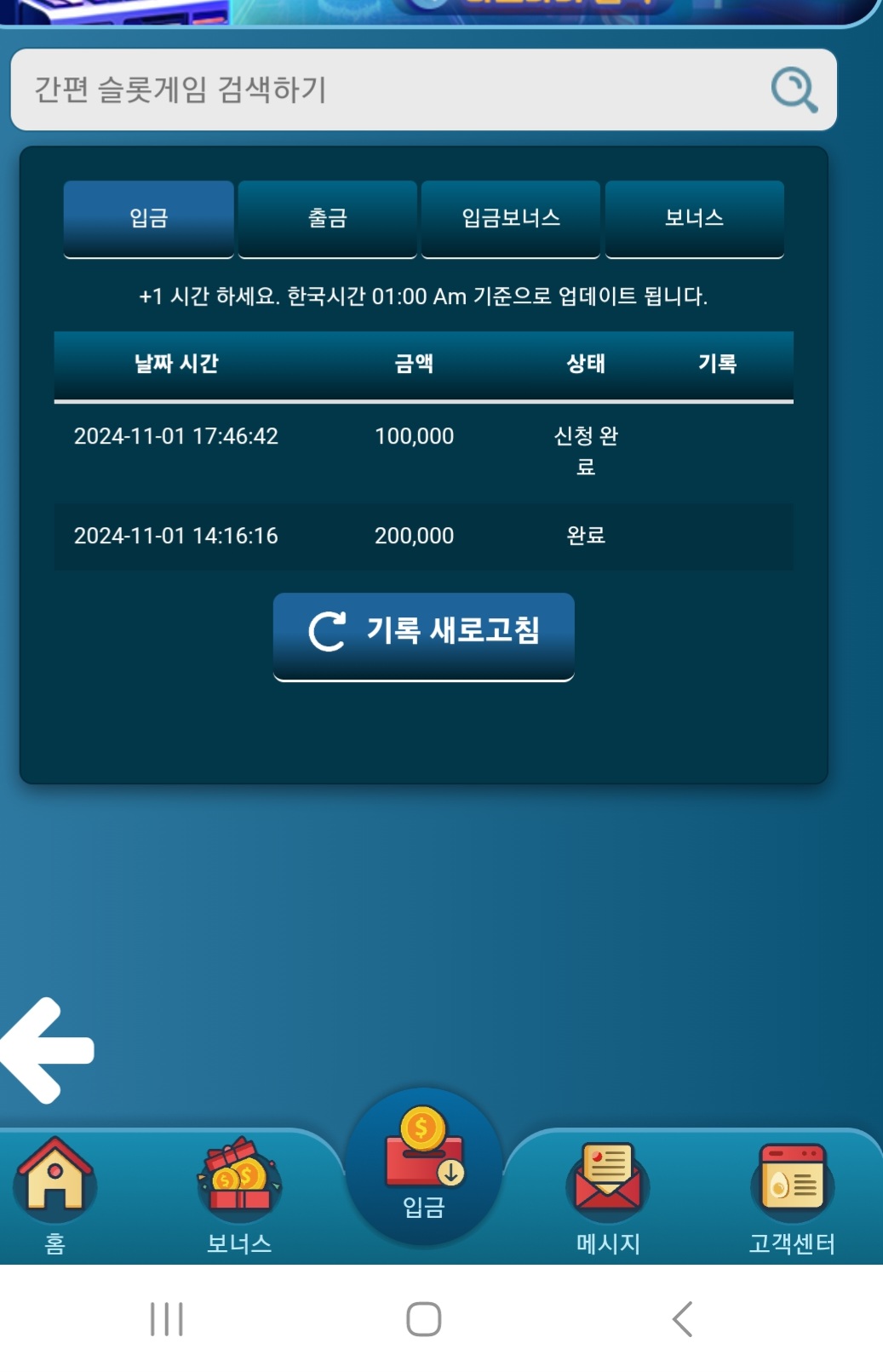Refresh records with 기록 새로고침

[423, 632]
